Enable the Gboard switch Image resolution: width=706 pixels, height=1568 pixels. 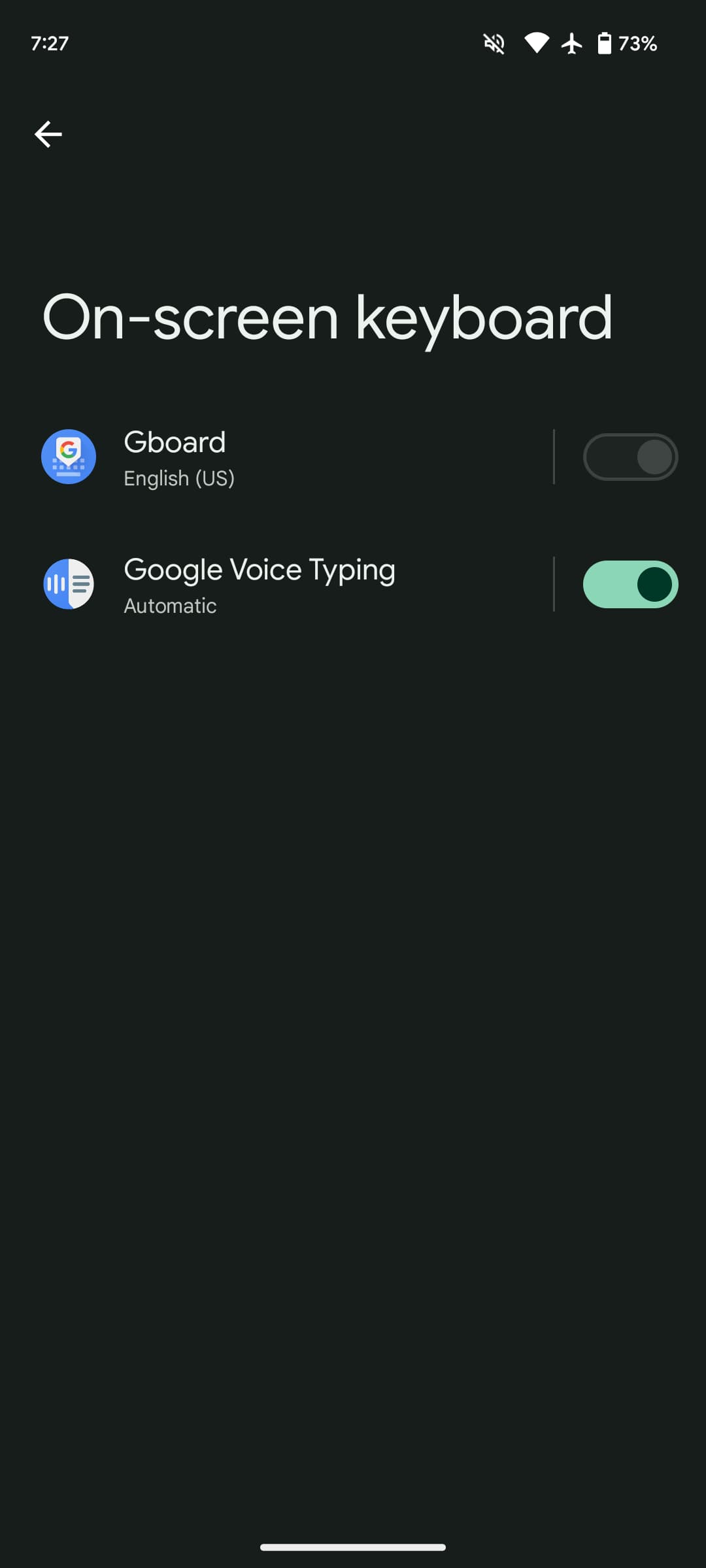630,457
